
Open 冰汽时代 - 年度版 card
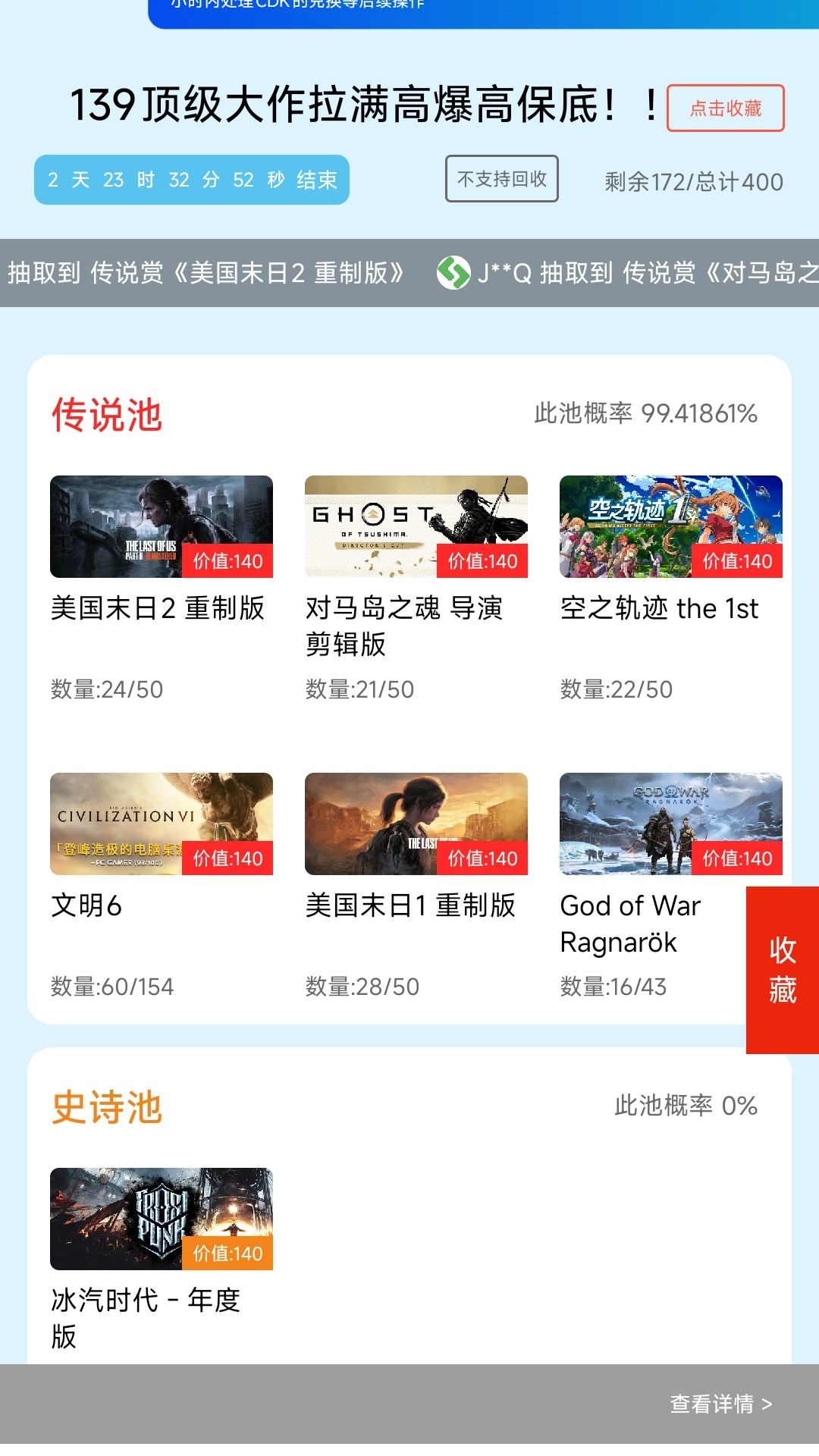161,1219
